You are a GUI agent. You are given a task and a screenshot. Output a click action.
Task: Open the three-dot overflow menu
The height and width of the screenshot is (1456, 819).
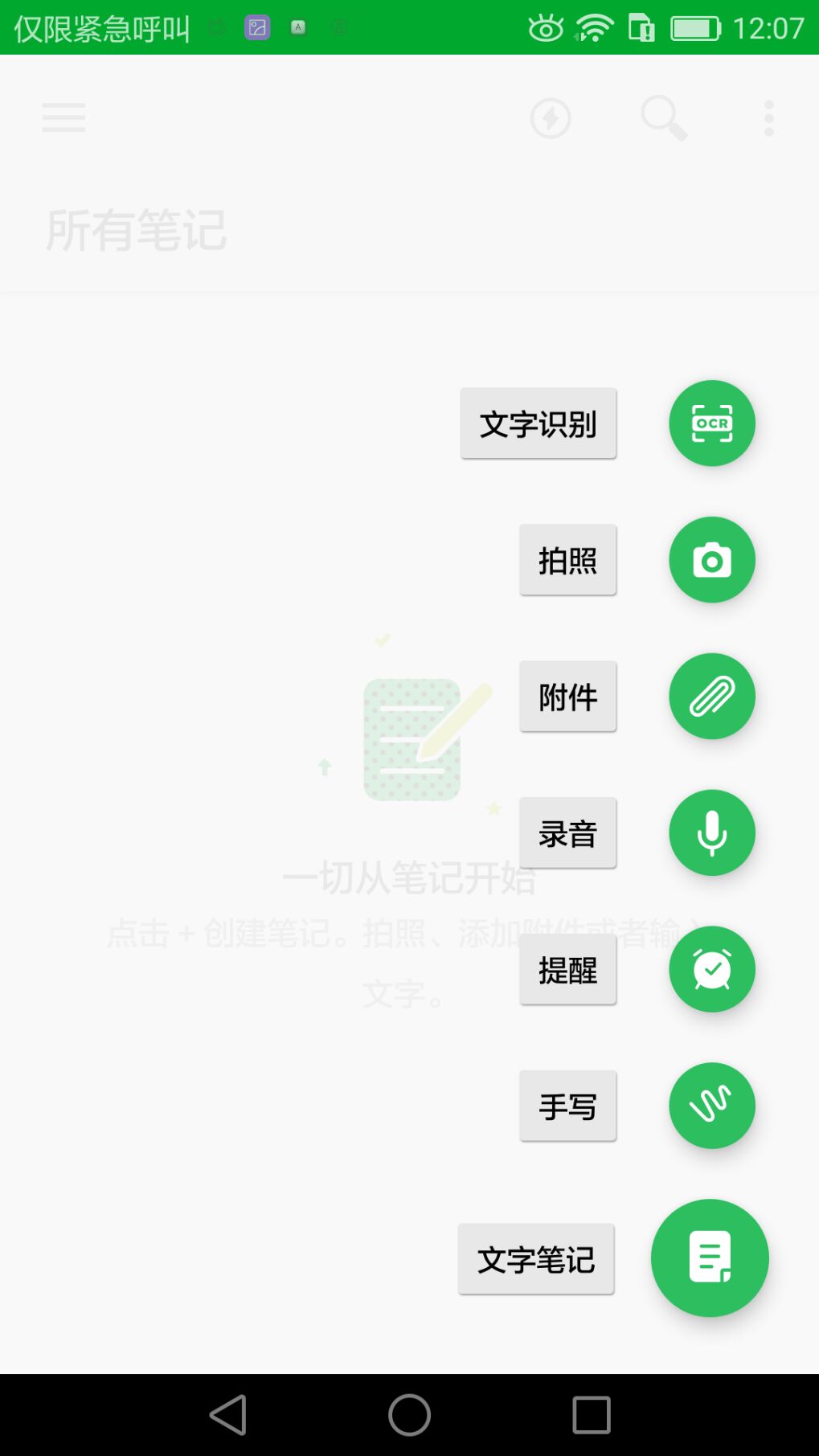click(769, 118)
